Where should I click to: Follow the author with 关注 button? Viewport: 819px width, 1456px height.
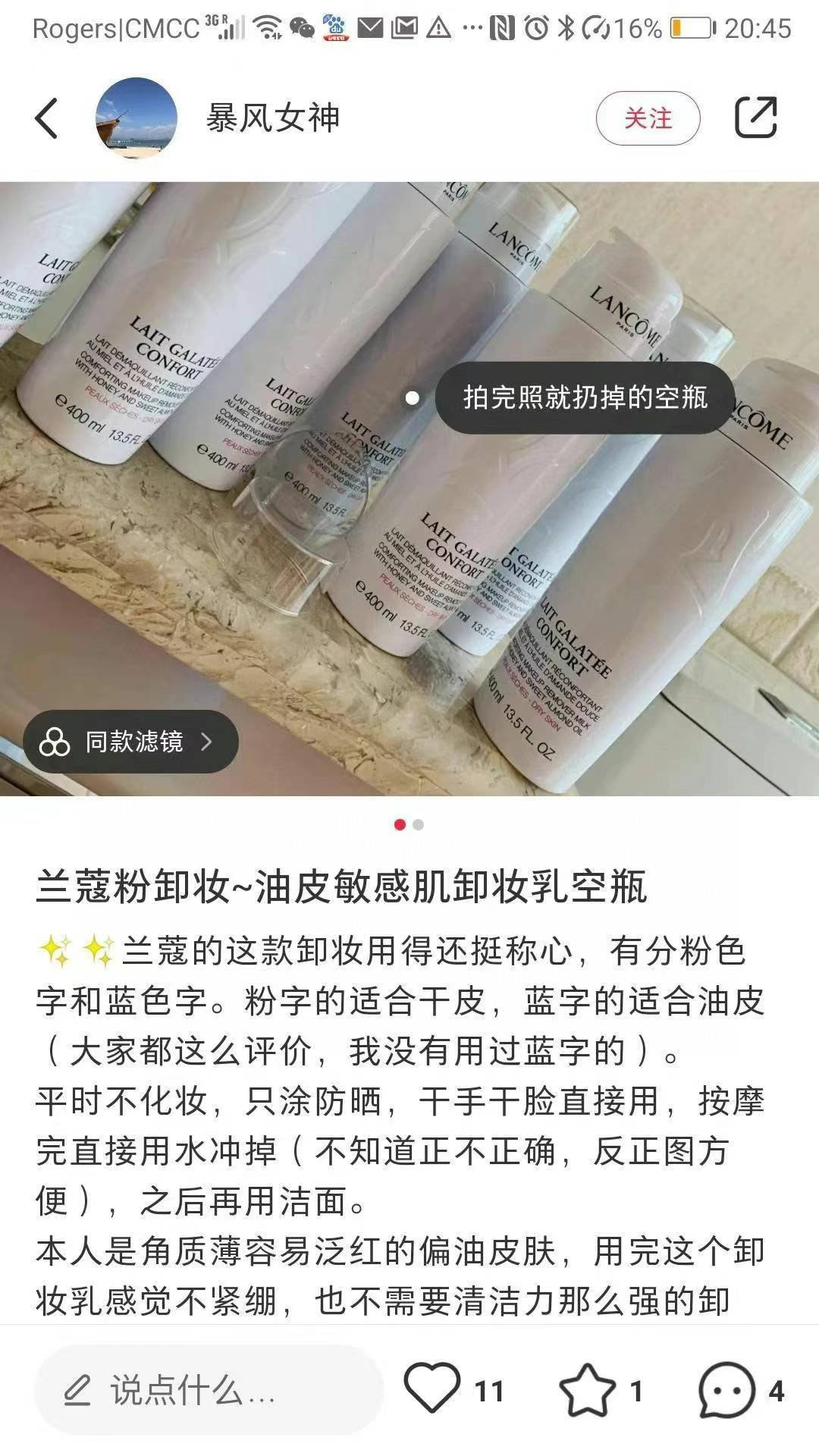point(648,118)
